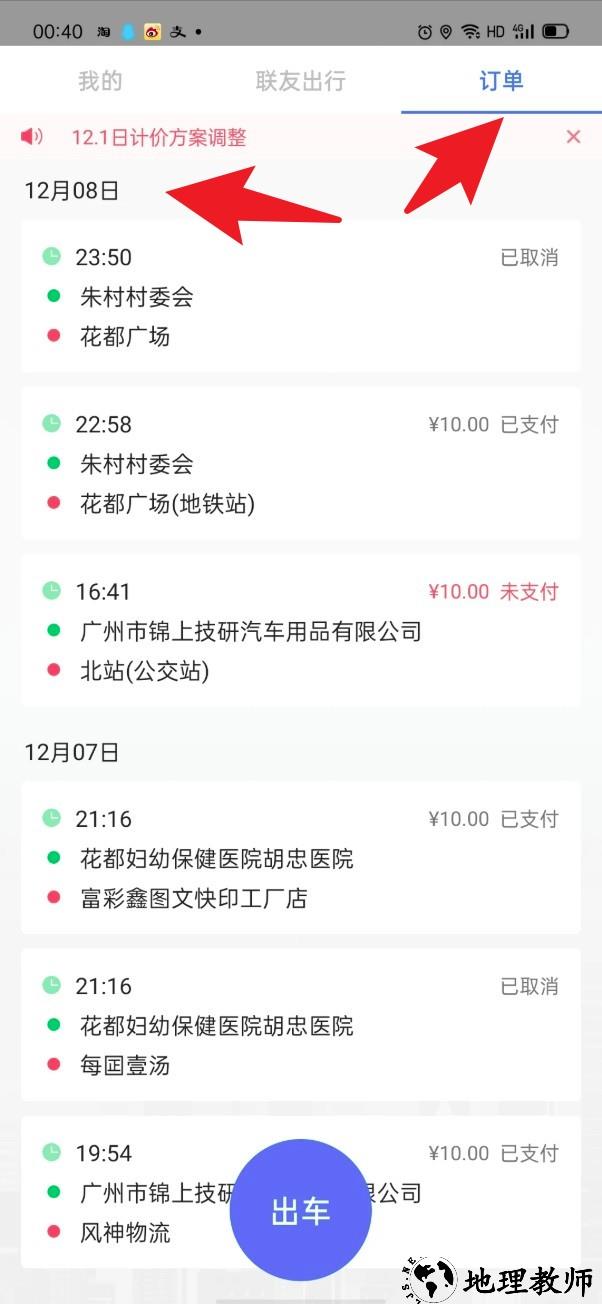602x1304 pixels.
Task: Open the 19:54 order to 风神物流
Action: tap(140, 1160)
